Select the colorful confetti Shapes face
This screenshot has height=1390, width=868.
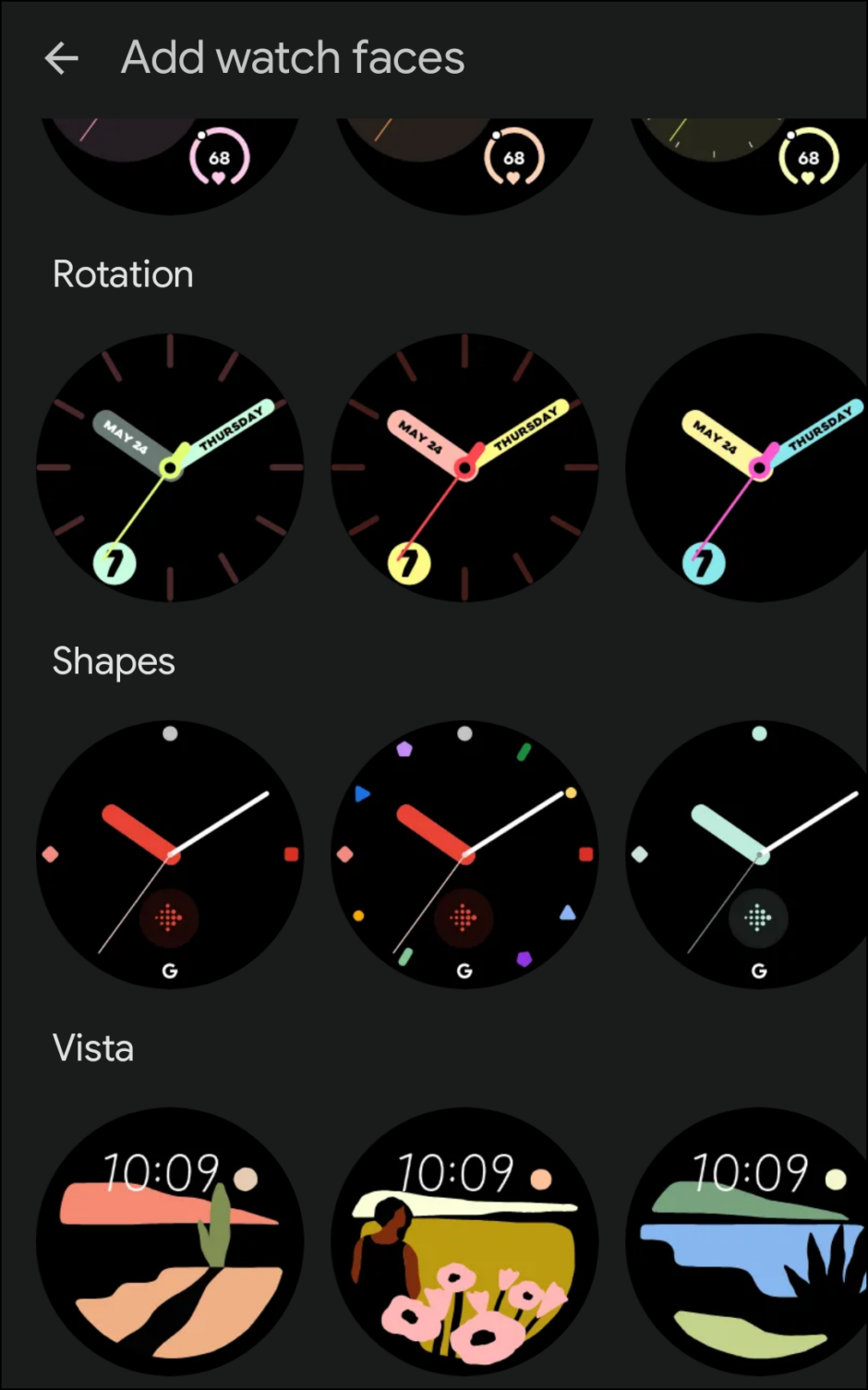[464, 854]
